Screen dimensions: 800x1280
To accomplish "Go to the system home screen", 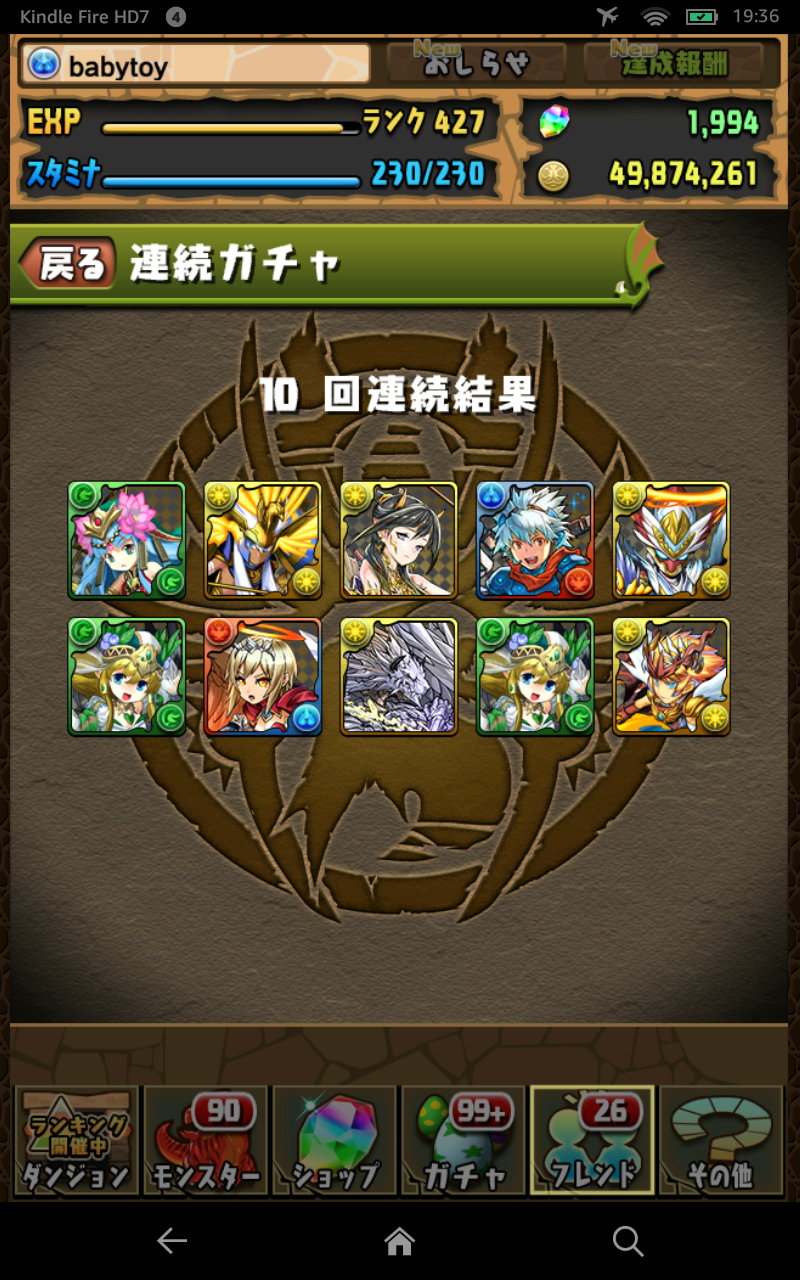I will pos(400,1241).
